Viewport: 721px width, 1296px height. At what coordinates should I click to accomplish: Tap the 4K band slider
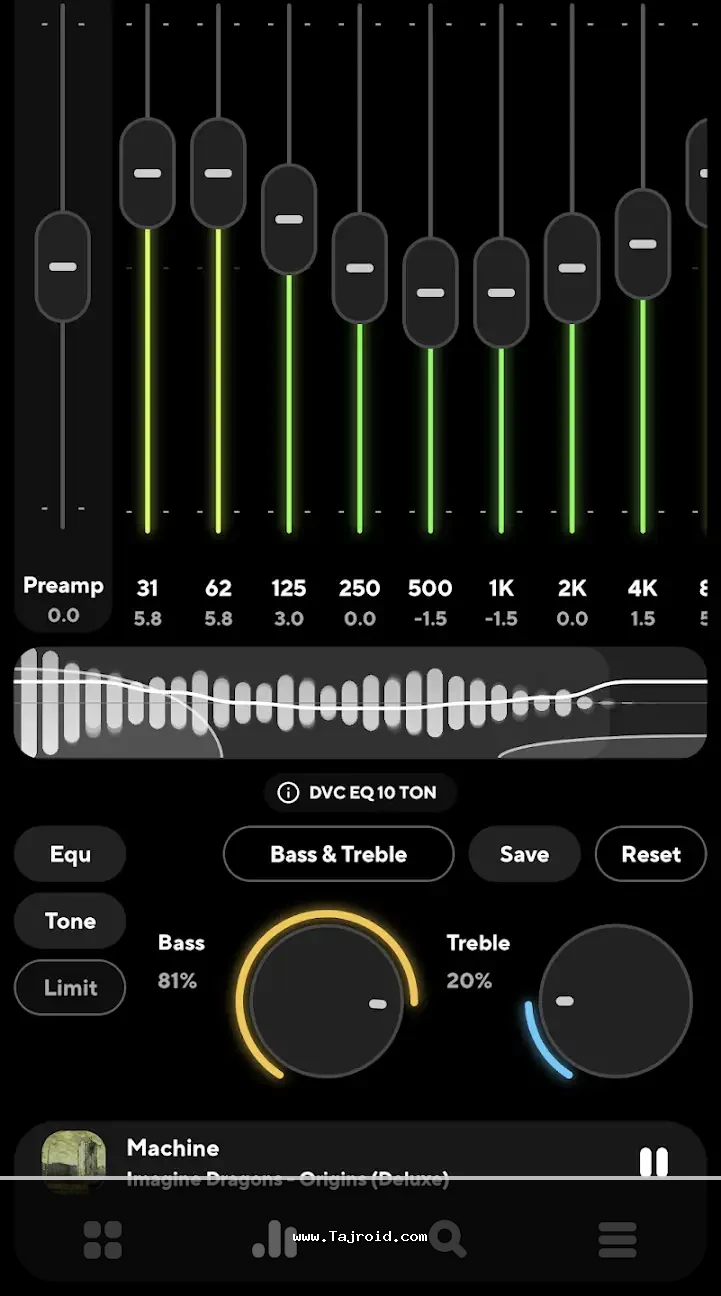point(642,244)
